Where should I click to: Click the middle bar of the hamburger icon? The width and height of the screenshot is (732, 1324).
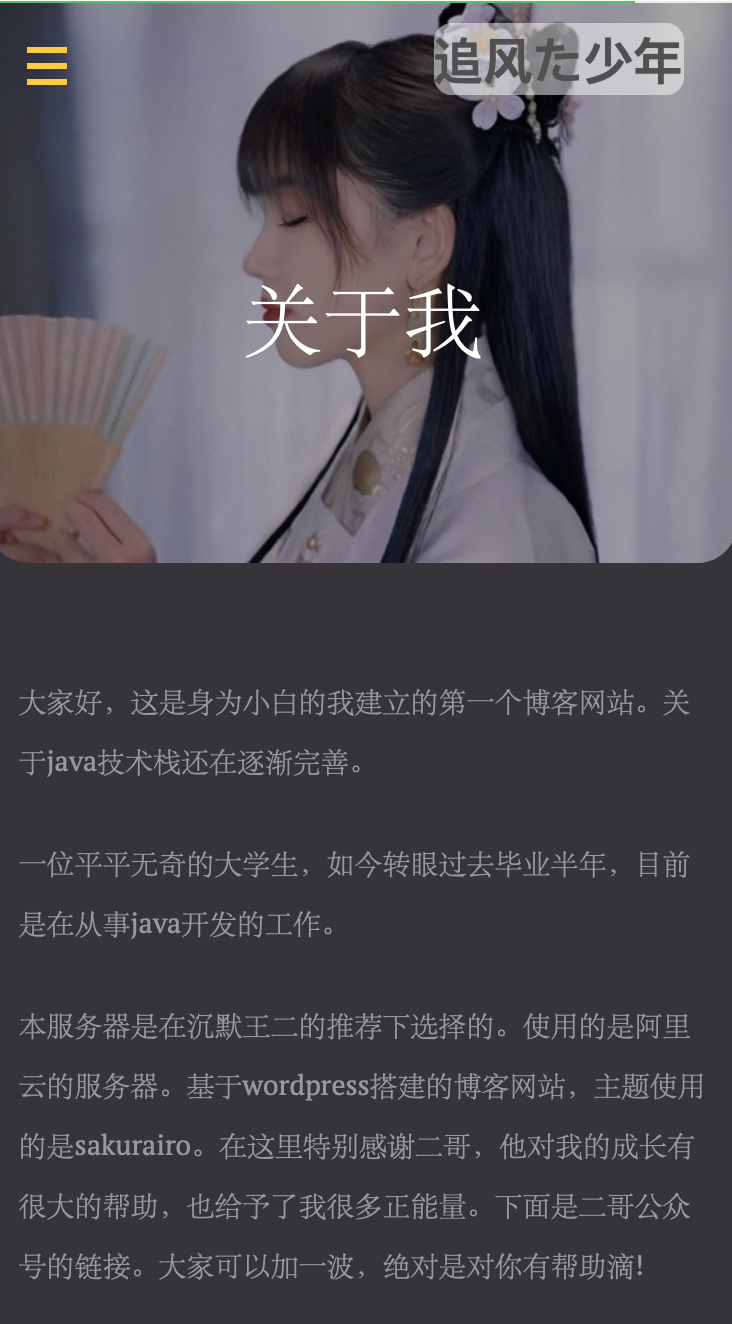point(46,66)
